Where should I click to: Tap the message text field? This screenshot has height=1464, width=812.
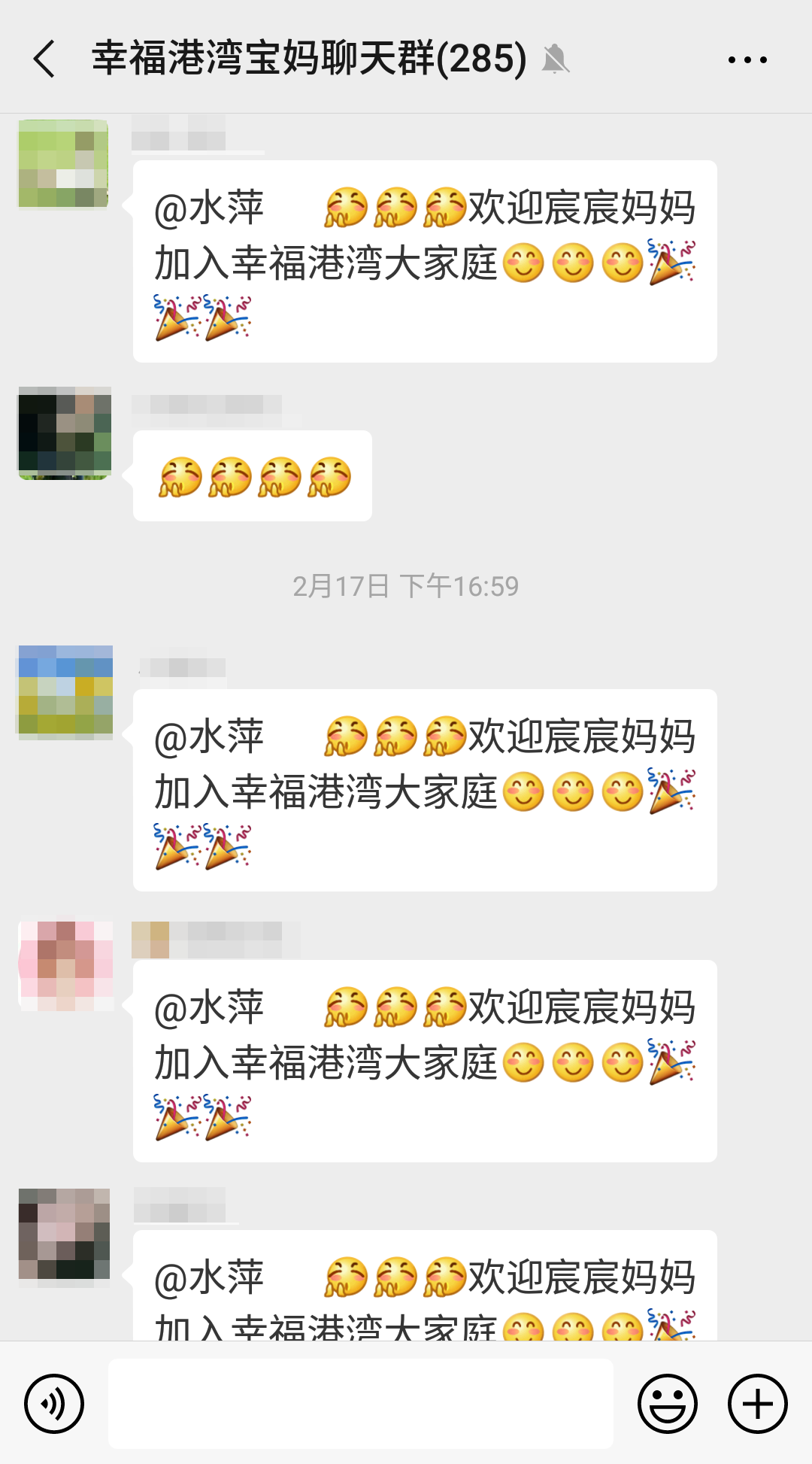coord(361,1404)
